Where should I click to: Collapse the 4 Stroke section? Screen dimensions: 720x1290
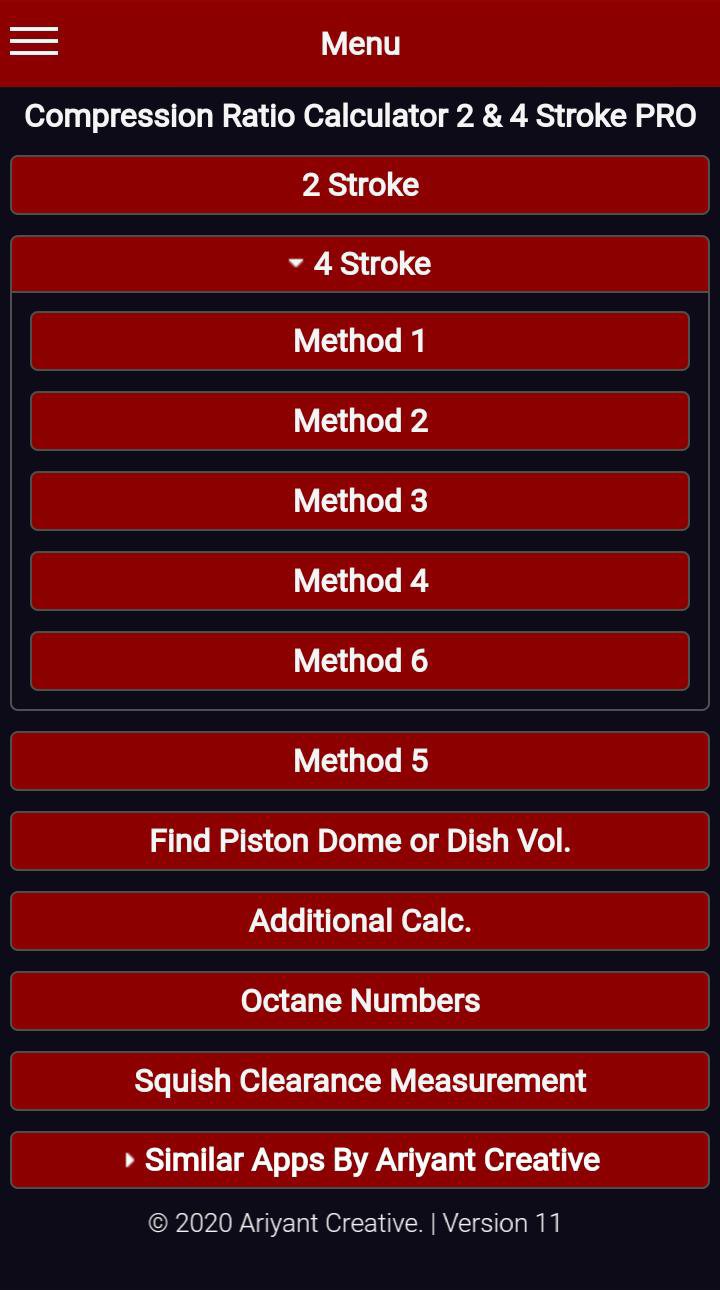360,263
